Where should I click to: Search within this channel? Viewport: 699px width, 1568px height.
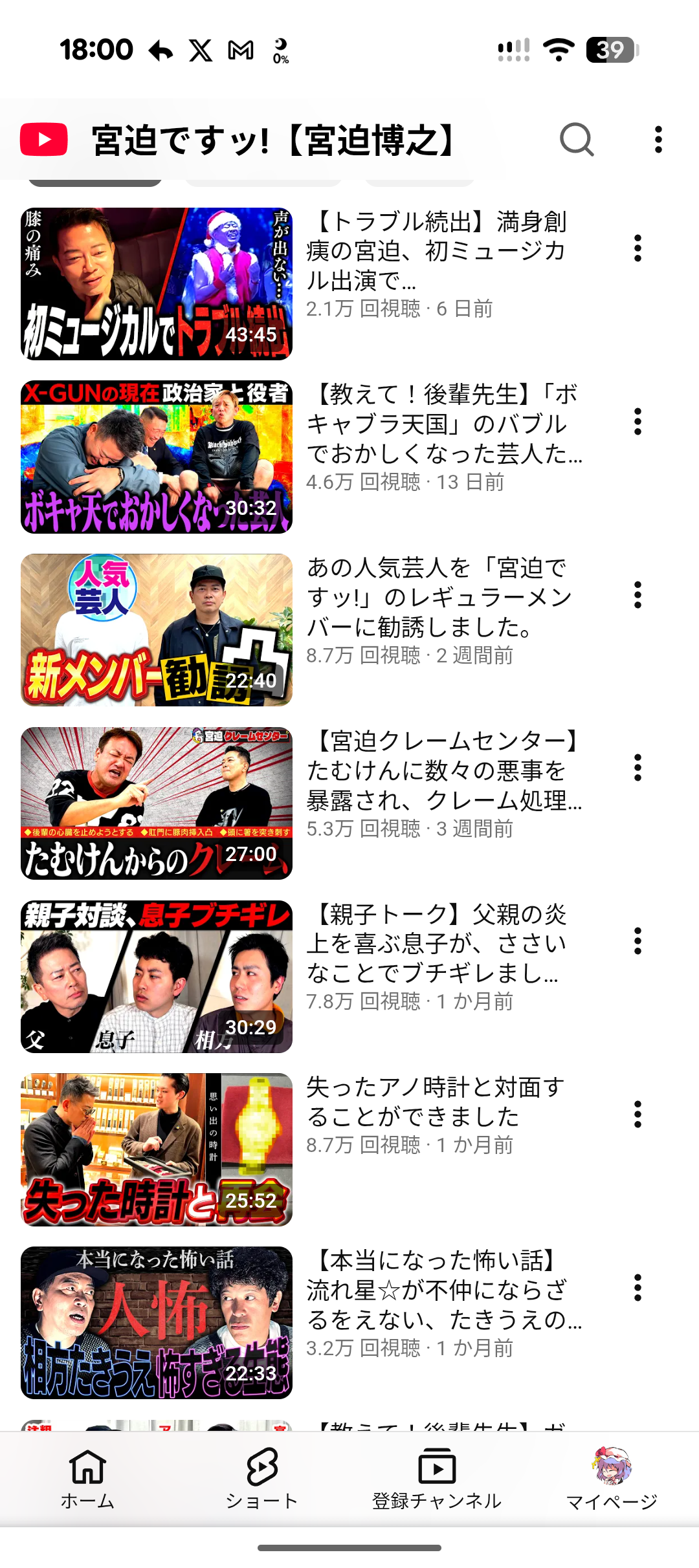click(577, 140)
